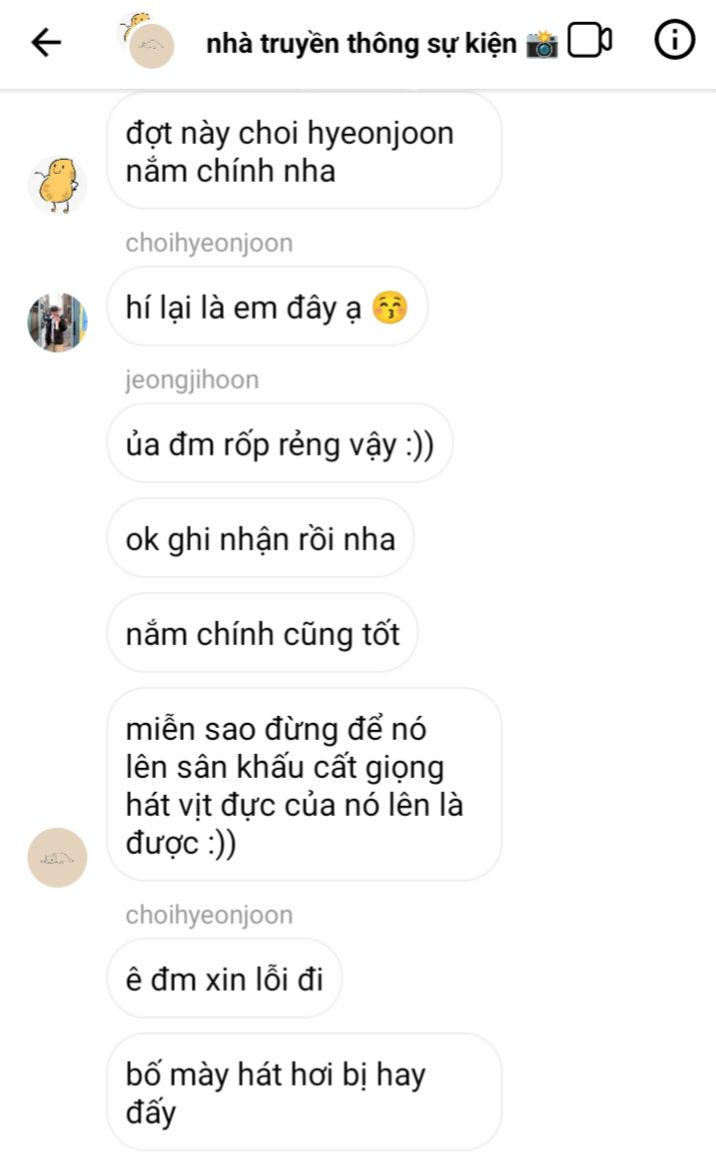716x1160 pixels.
Task: View the yellow chick avatar's profile
Action: (x=57, y=185)
